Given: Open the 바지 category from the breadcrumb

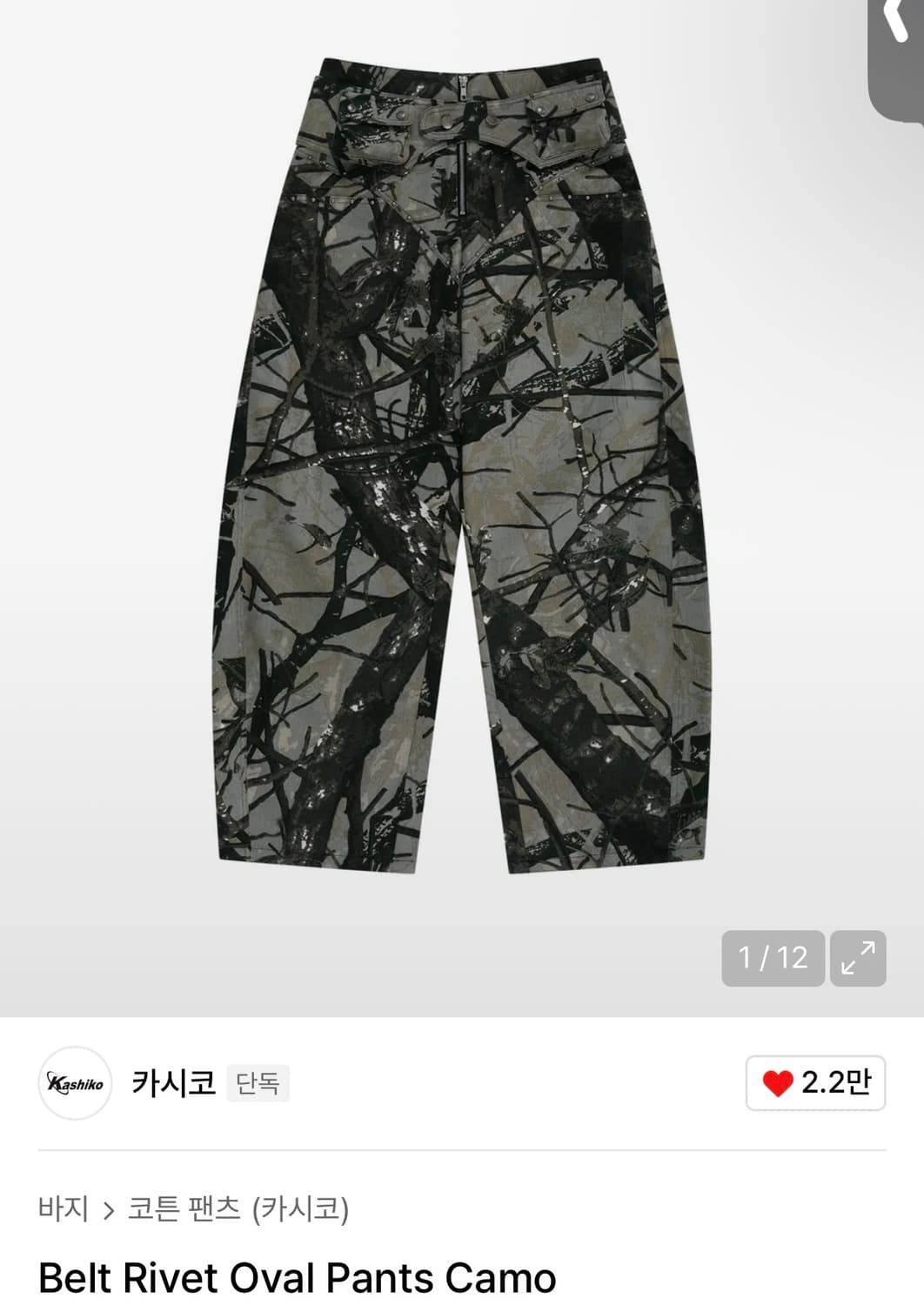Looking at the screenshot, I should tap(64, 1208).
